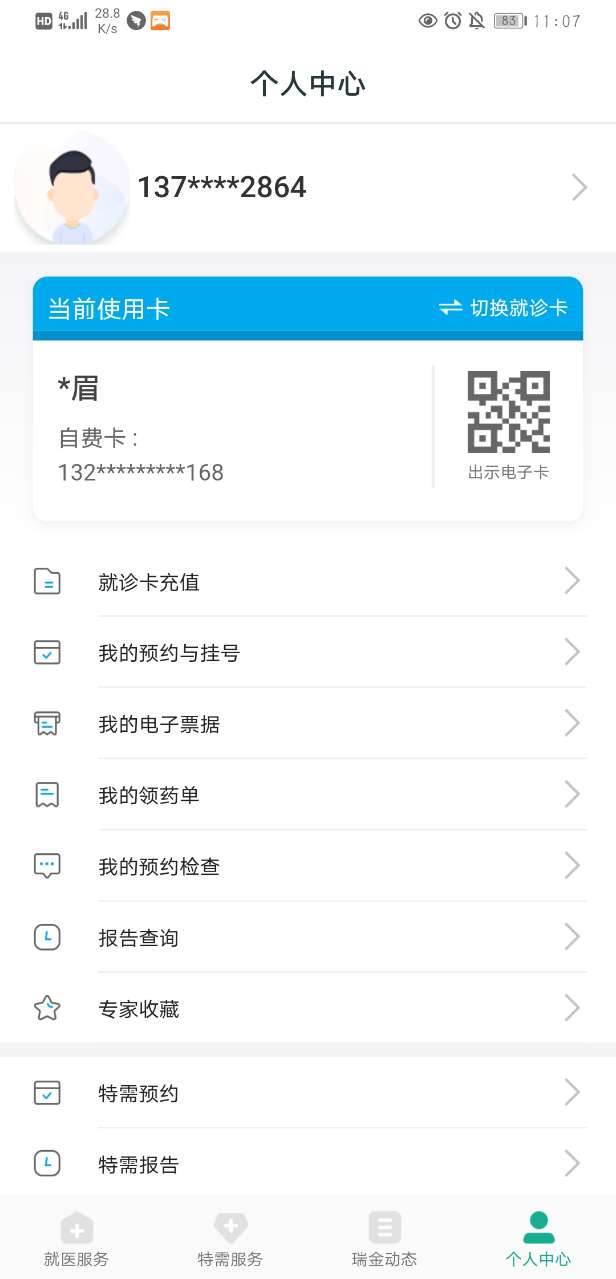The width and height of the screenshot is (616, 1279).
Task: Switch to the 特需服务 tab
Action: point(230,1238)
